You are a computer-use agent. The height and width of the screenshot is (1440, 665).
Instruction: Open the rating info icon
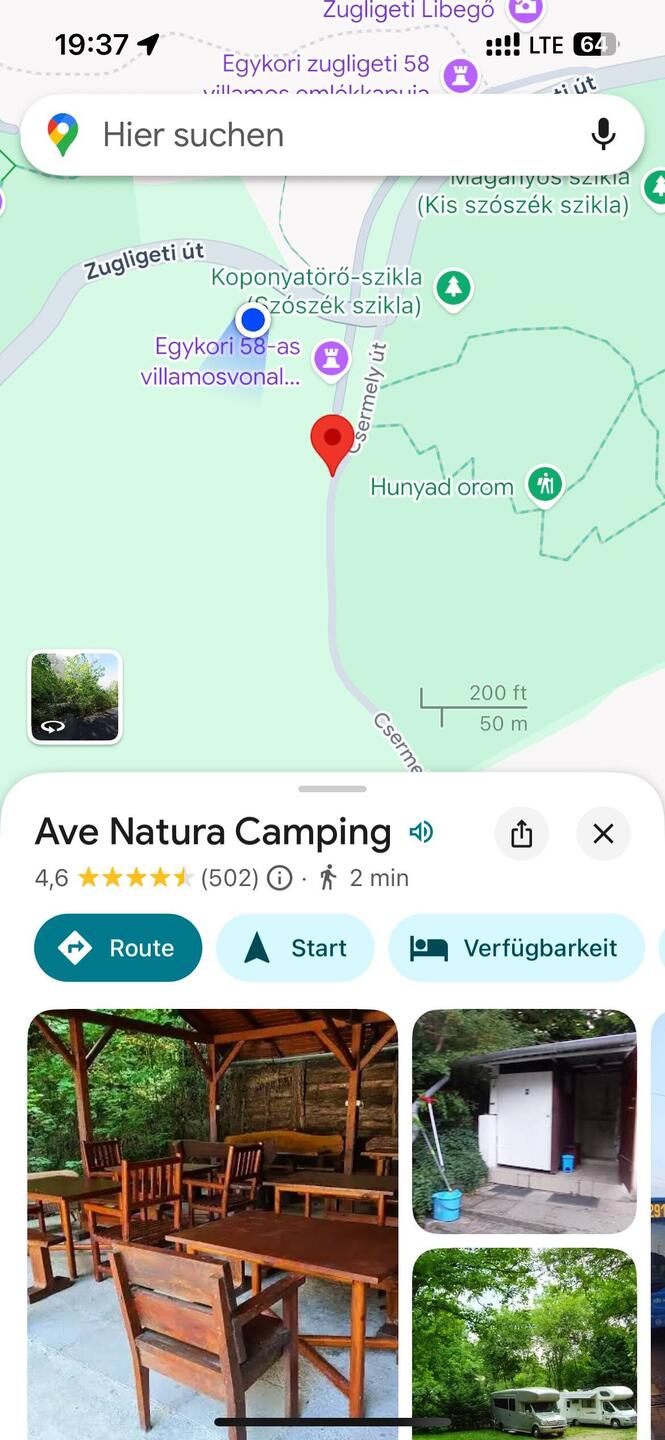[280, 878]
